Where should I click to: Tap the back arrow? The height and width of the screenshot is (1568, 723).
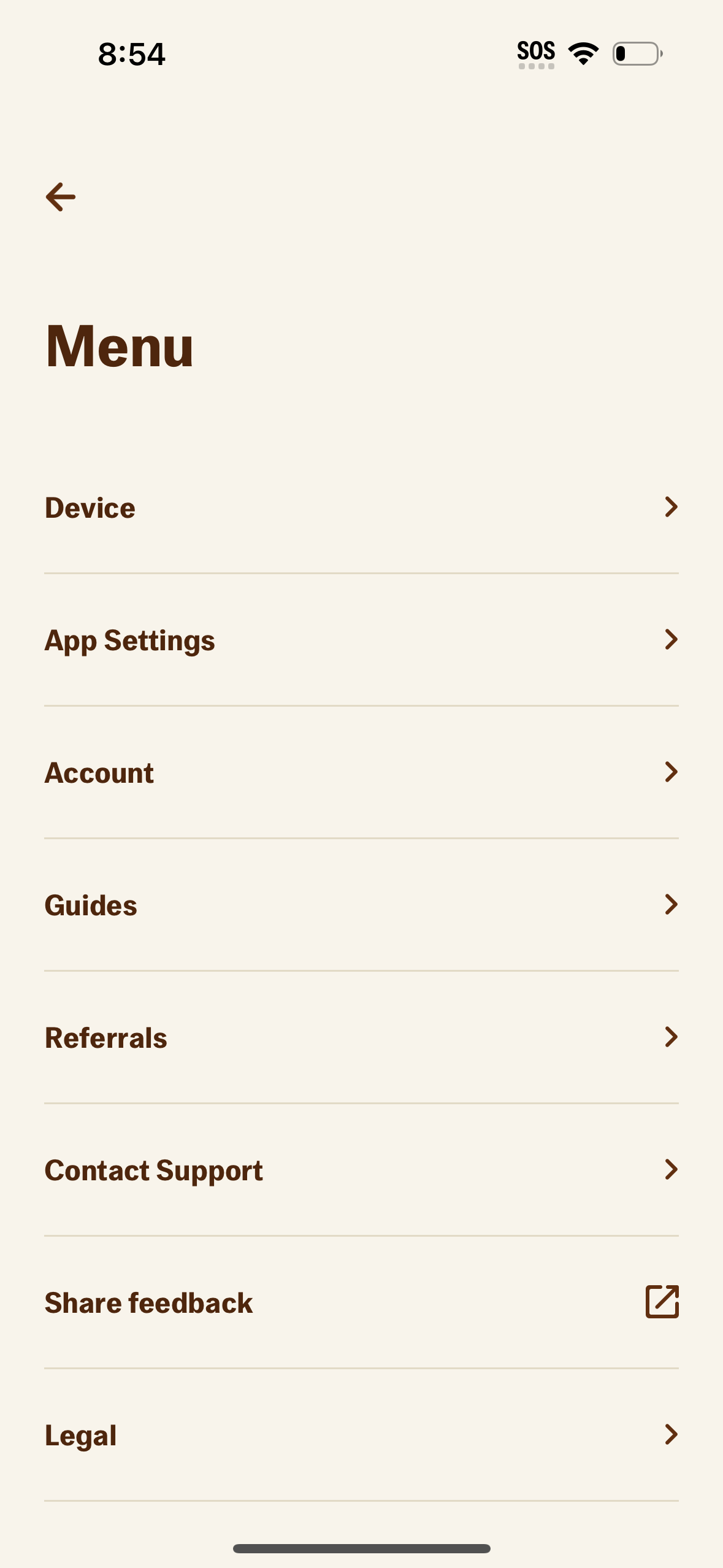click(x=60, y=197)
